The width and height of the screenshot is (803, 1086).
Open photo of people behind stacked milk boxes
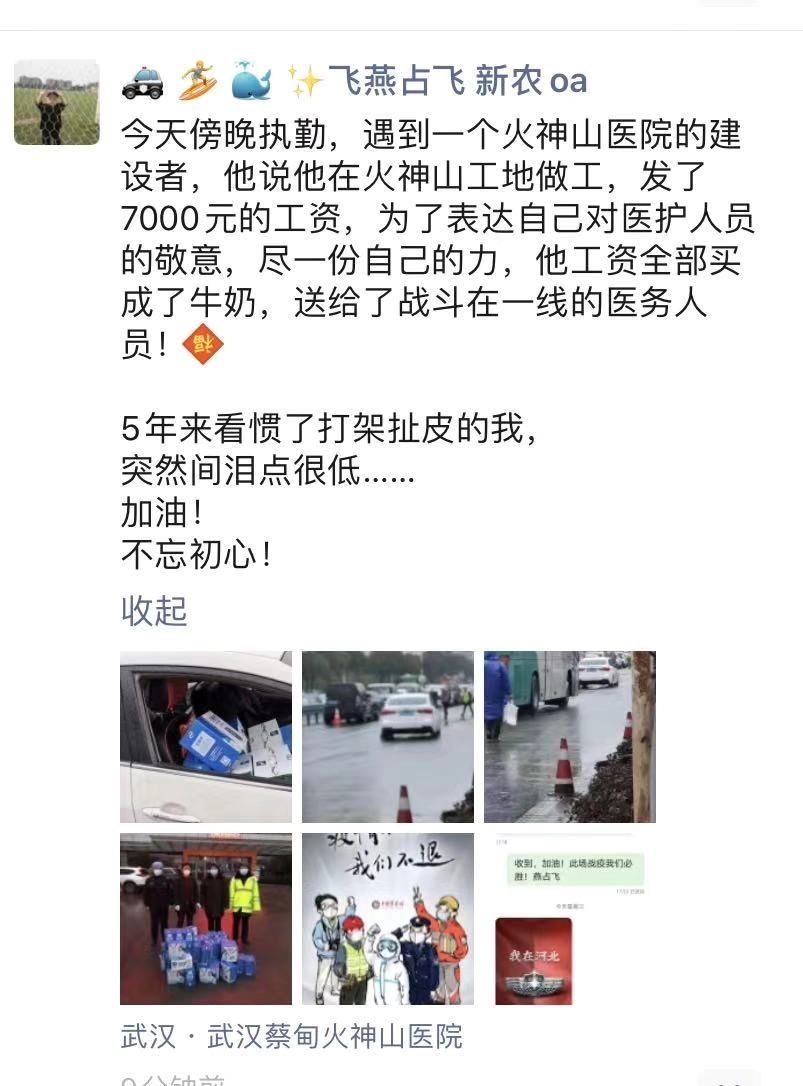click(206, 919)
